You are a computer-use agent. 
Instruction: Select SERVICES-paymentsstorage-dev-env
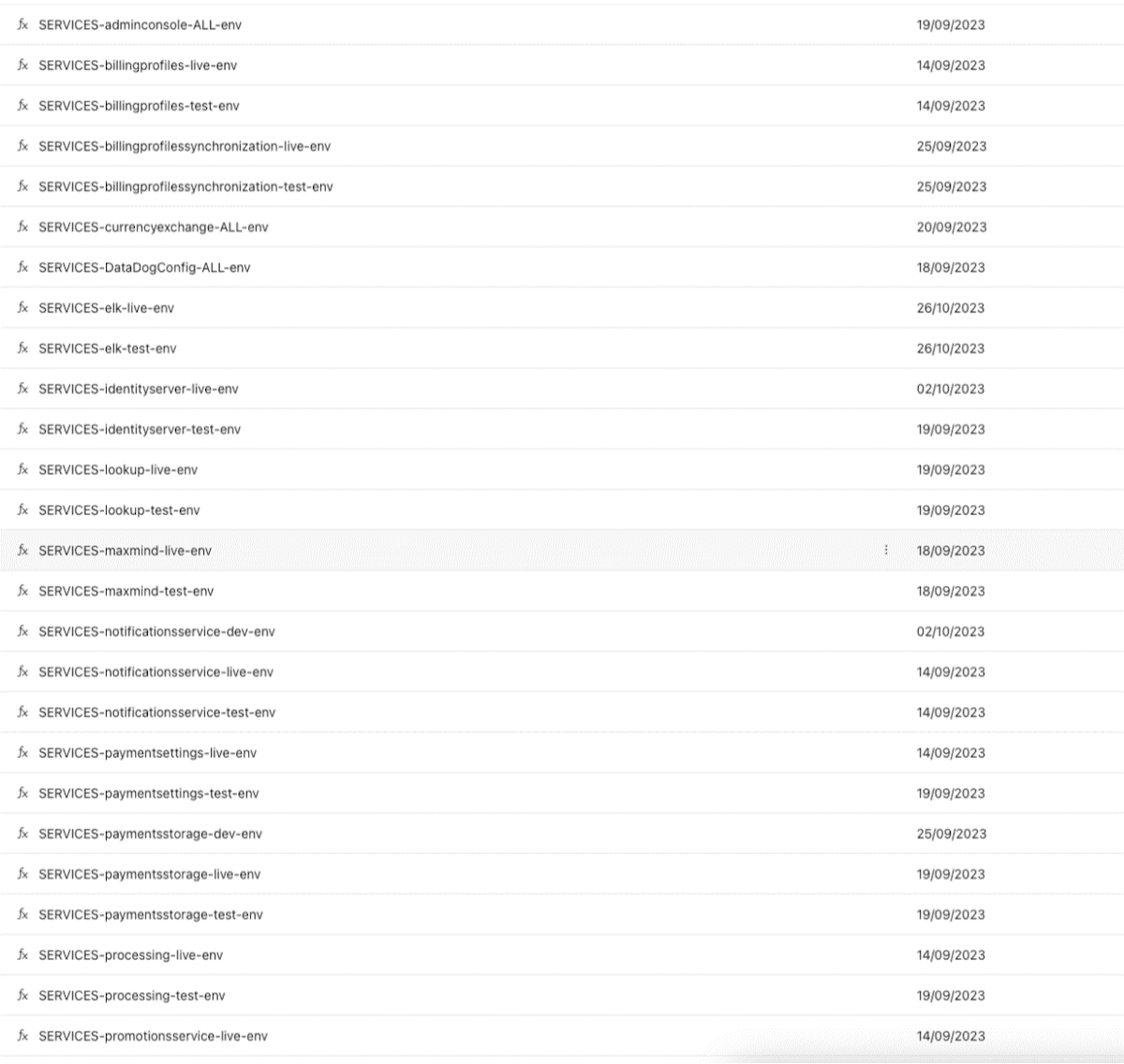(x=150, y=834)
